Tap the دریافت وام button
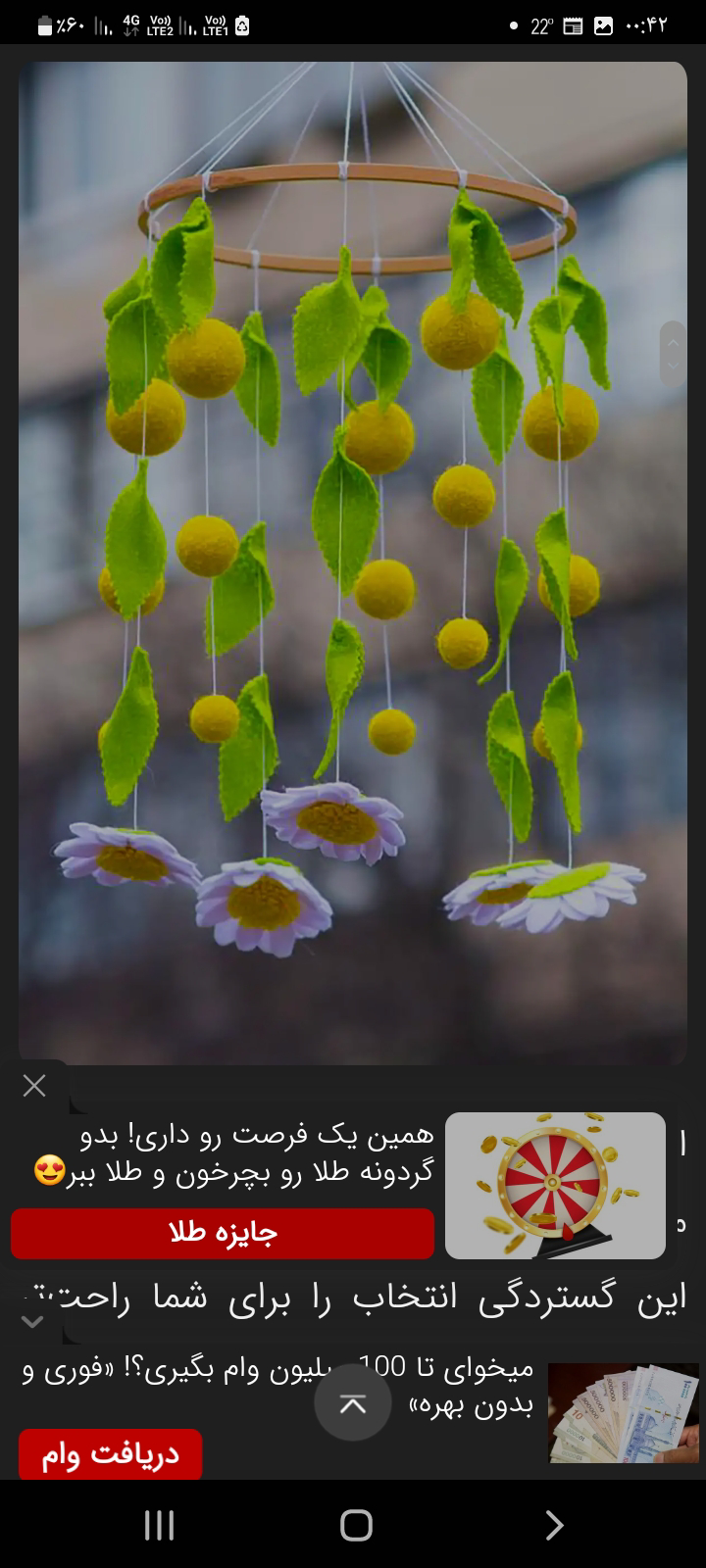Viewport: 706px width, 1568px height. click(111, 1454)
